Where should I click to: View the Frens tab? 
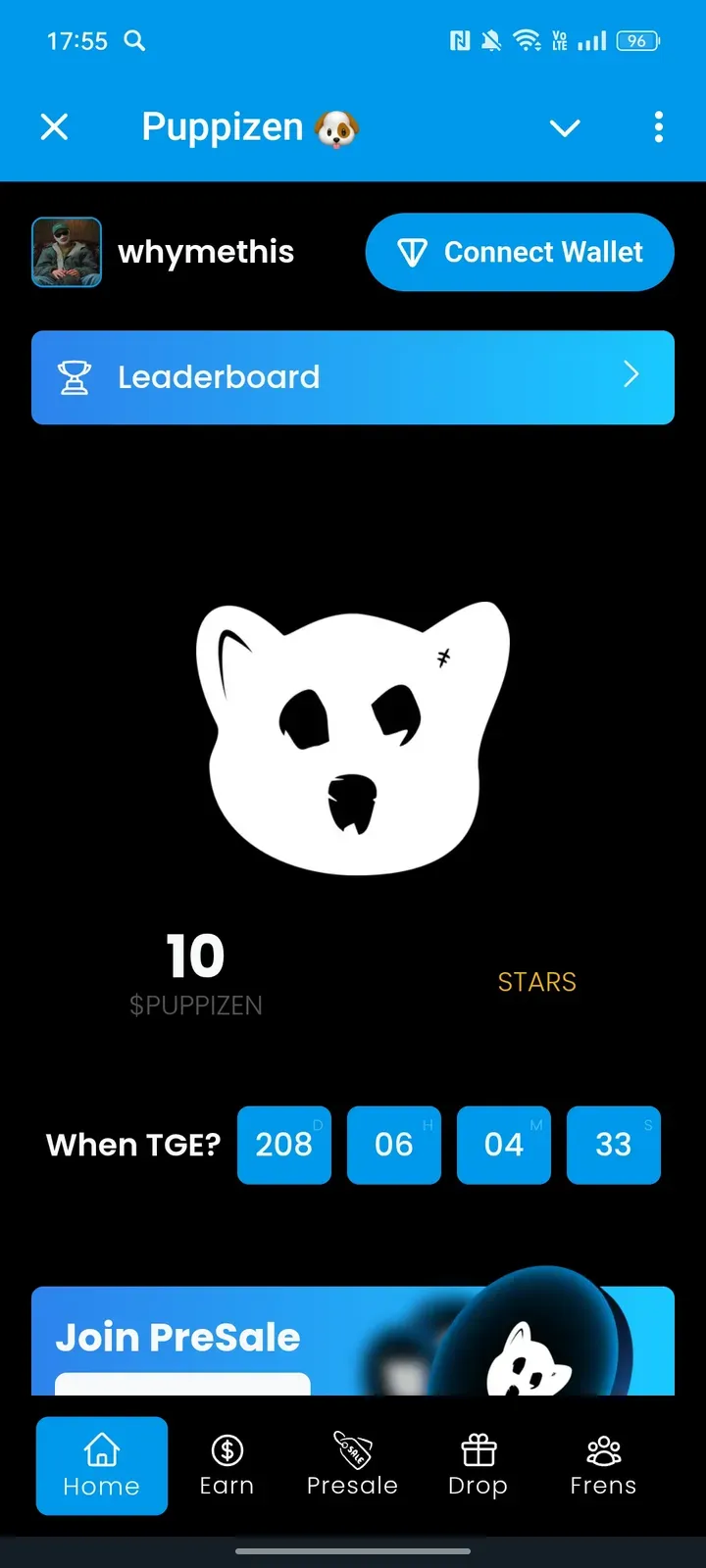[x=603, y=1465]
